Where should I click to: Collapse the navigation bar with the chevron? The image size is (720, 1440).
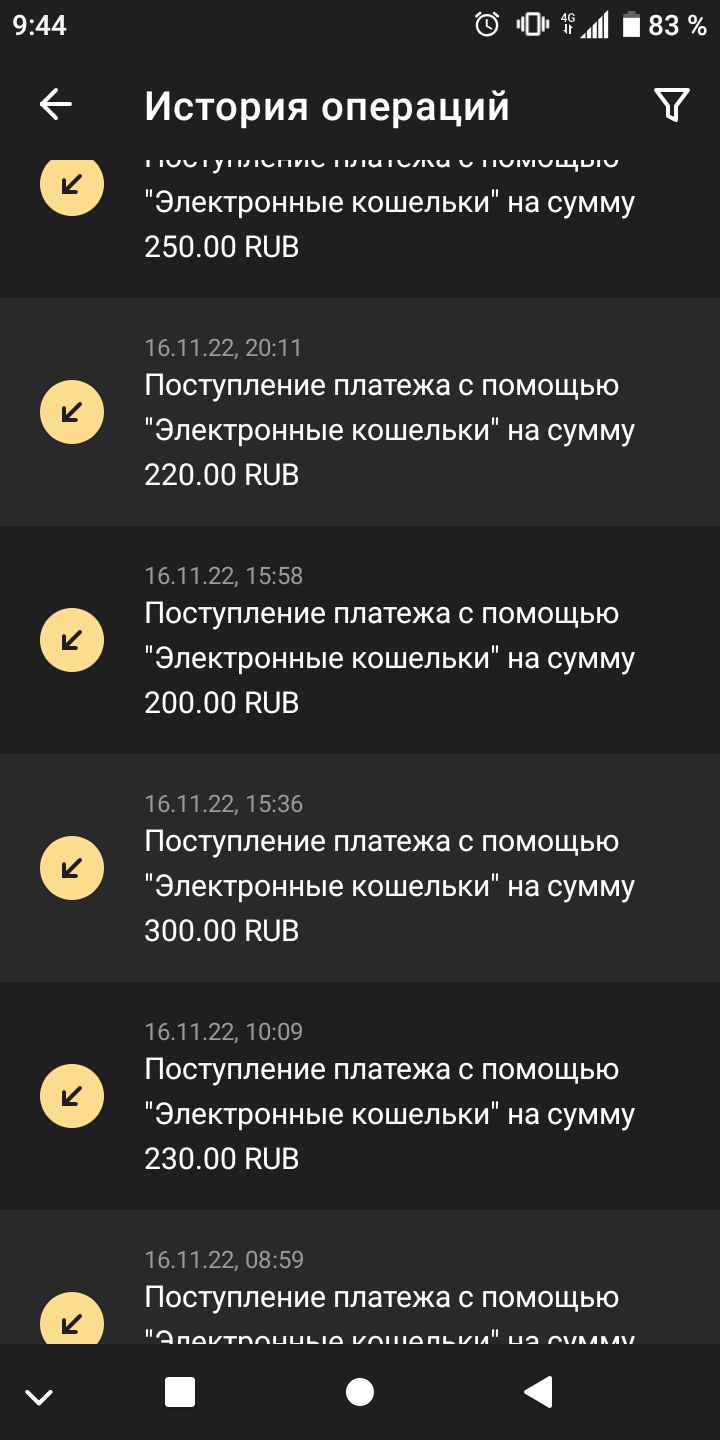point(38,1393)
